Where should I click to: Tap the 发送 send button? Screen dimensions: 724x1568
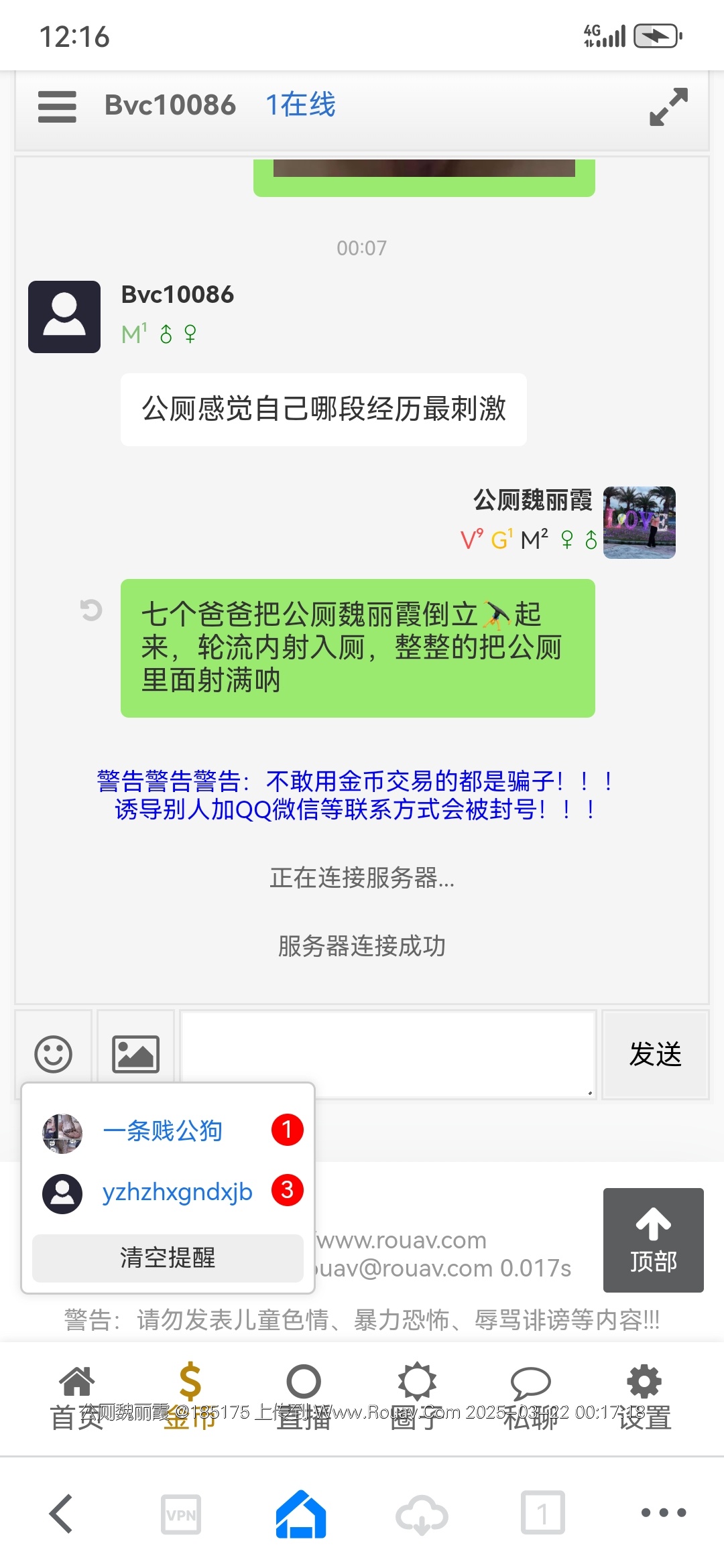pyautogui.click(x=655, y=1054)
